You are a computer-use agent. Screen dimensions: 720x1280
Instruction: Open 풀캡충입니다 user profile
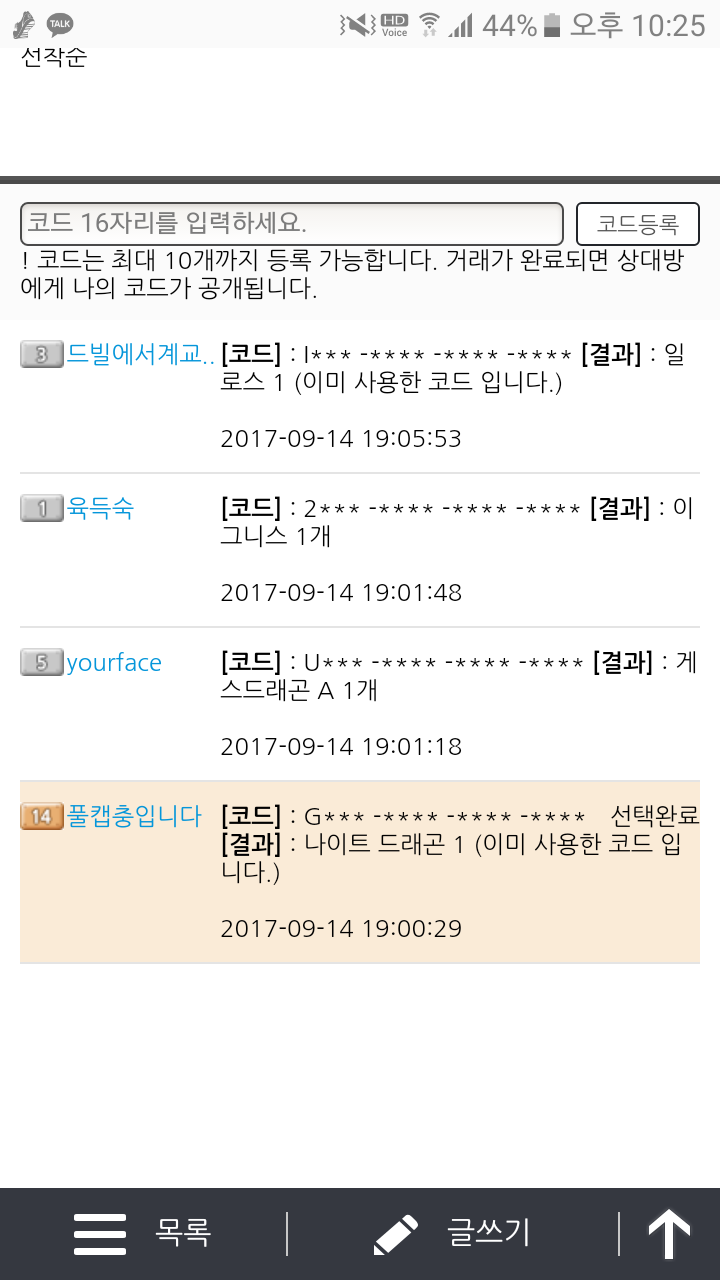[x=134, y=816]
